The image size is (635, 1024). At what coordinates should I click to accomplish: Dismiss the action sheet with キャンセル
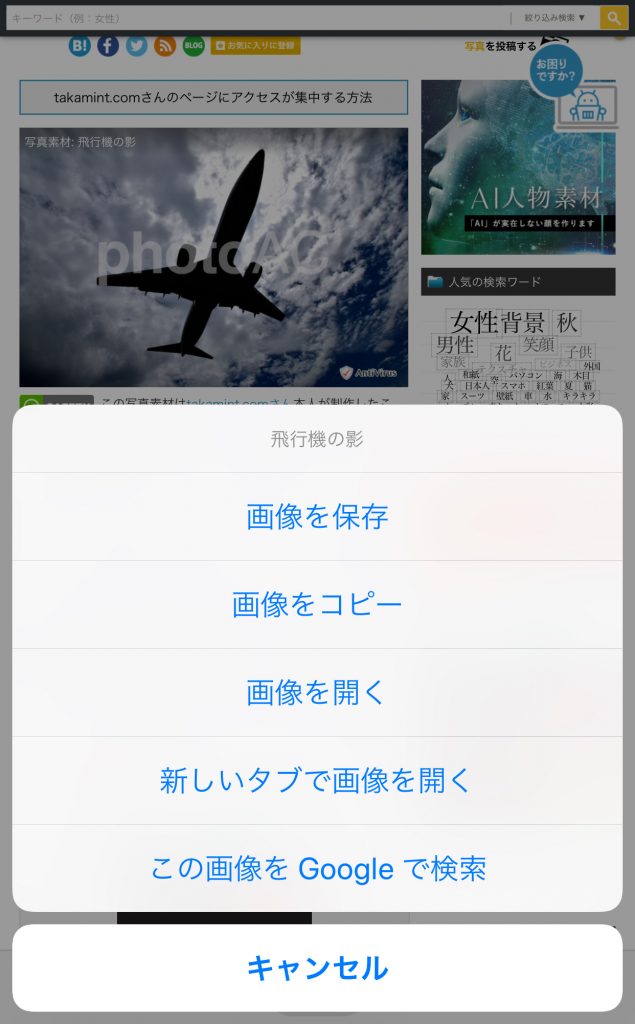tap(318, 968)
